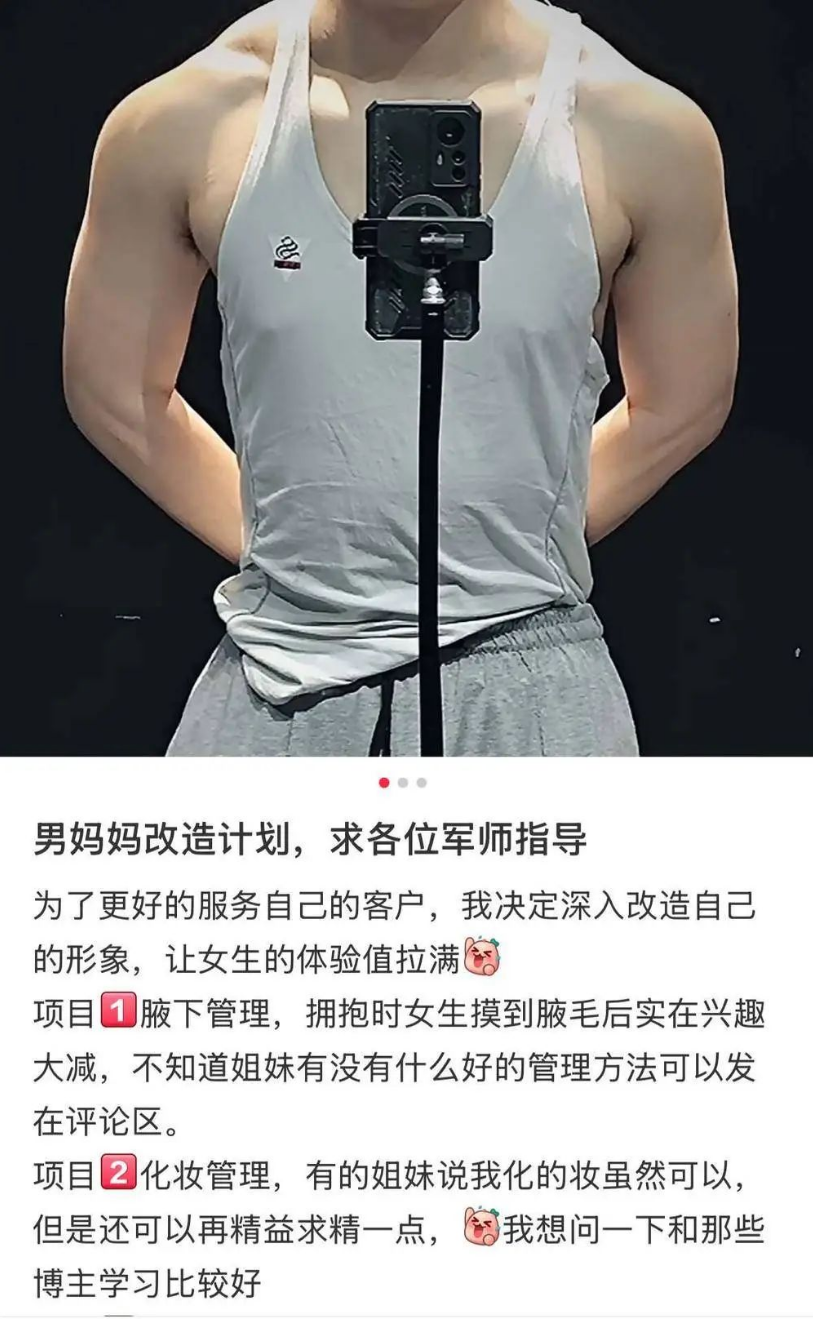Open the post photo in full view
This screenshot has height=1319, width=813.
406,380
